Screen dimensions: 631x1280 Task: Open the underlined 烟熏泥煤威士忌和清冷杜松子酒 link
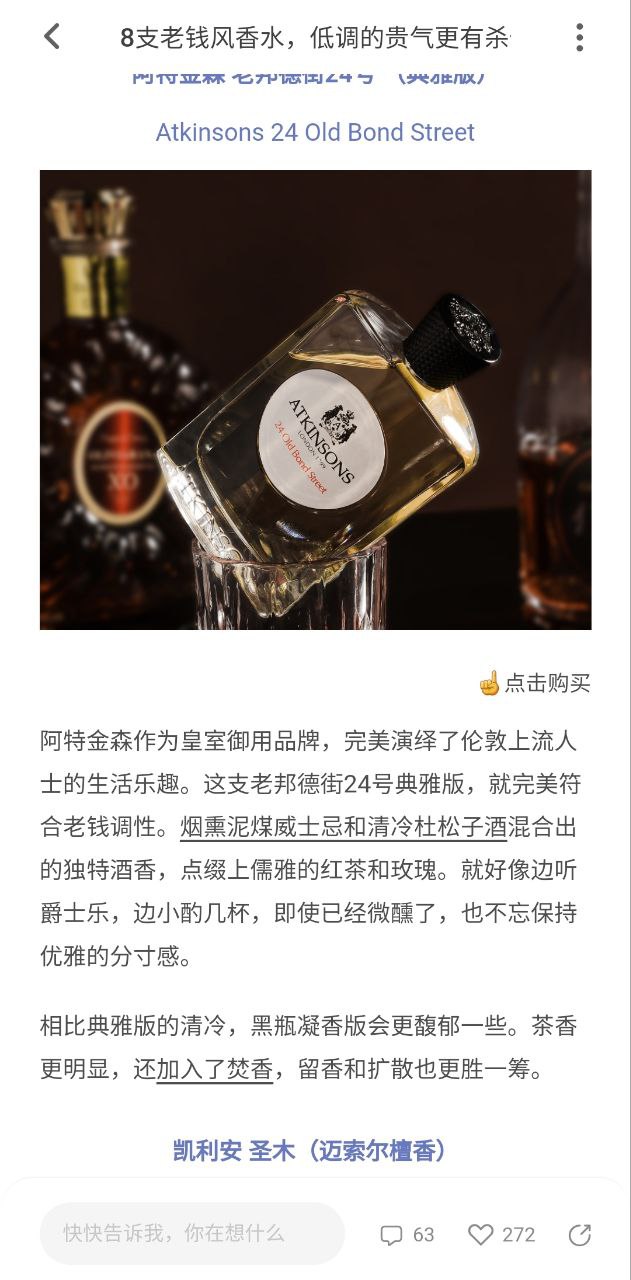[x=343, y=828]
